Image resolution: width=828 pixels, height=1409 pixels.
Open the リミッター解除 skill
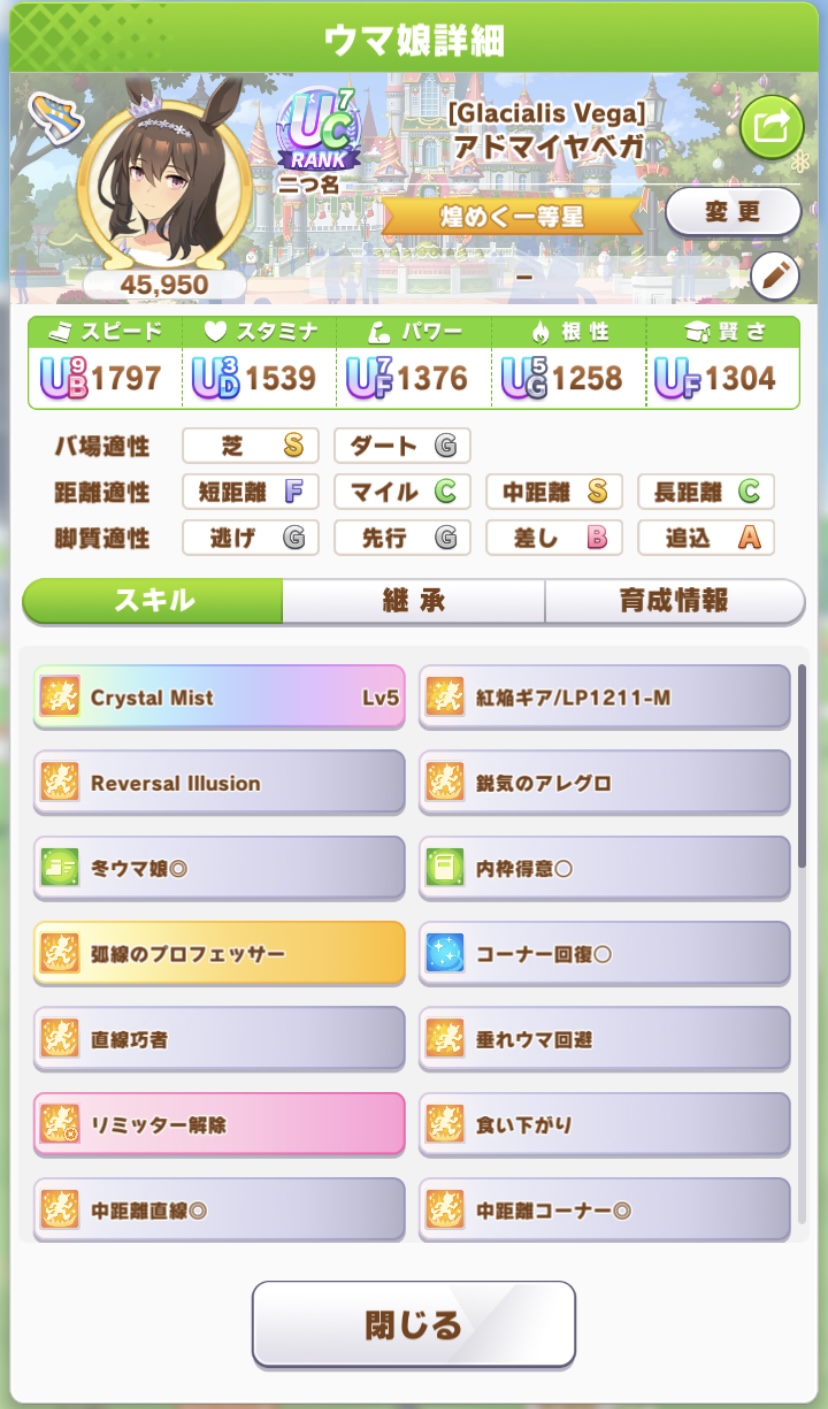[219, 1125]
